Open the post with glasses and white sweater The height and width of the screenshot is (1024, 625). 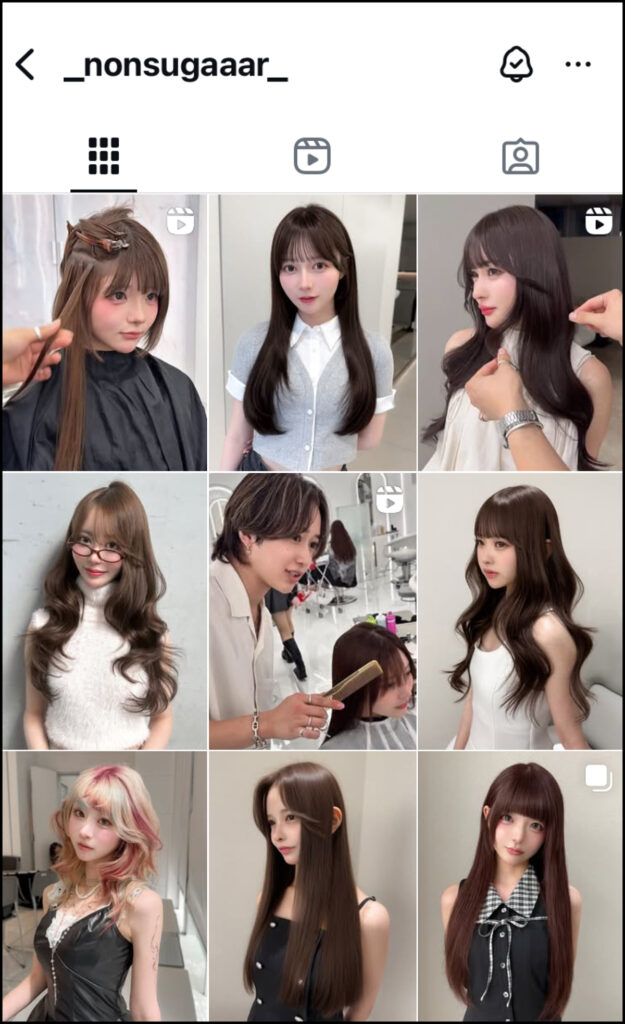click(x=104, y=611)
